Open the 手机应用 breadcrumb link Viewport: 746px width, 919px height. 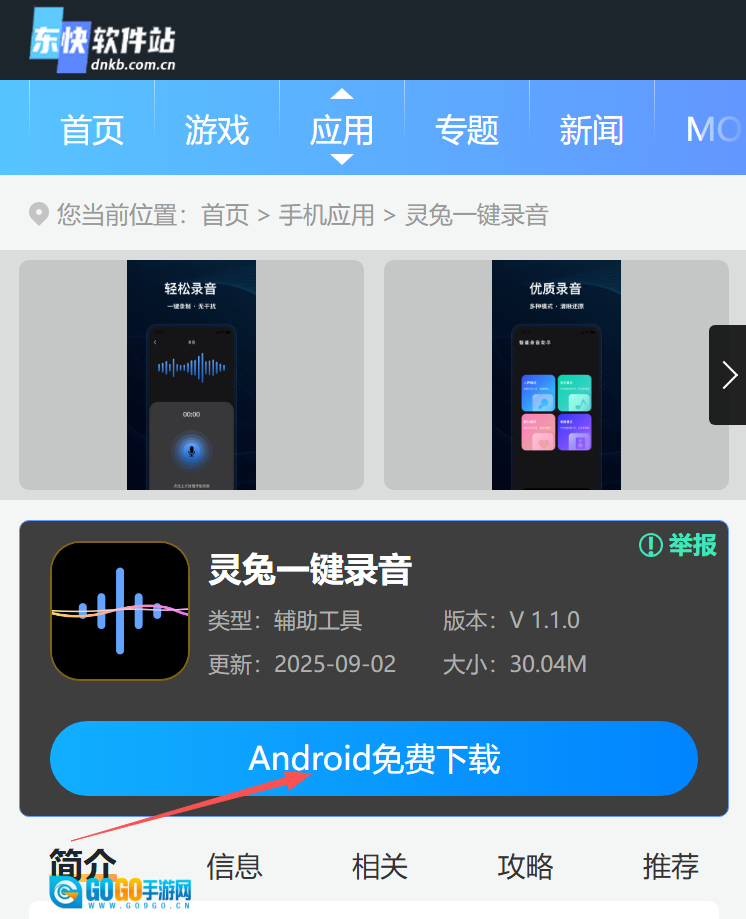coord(327,214)
